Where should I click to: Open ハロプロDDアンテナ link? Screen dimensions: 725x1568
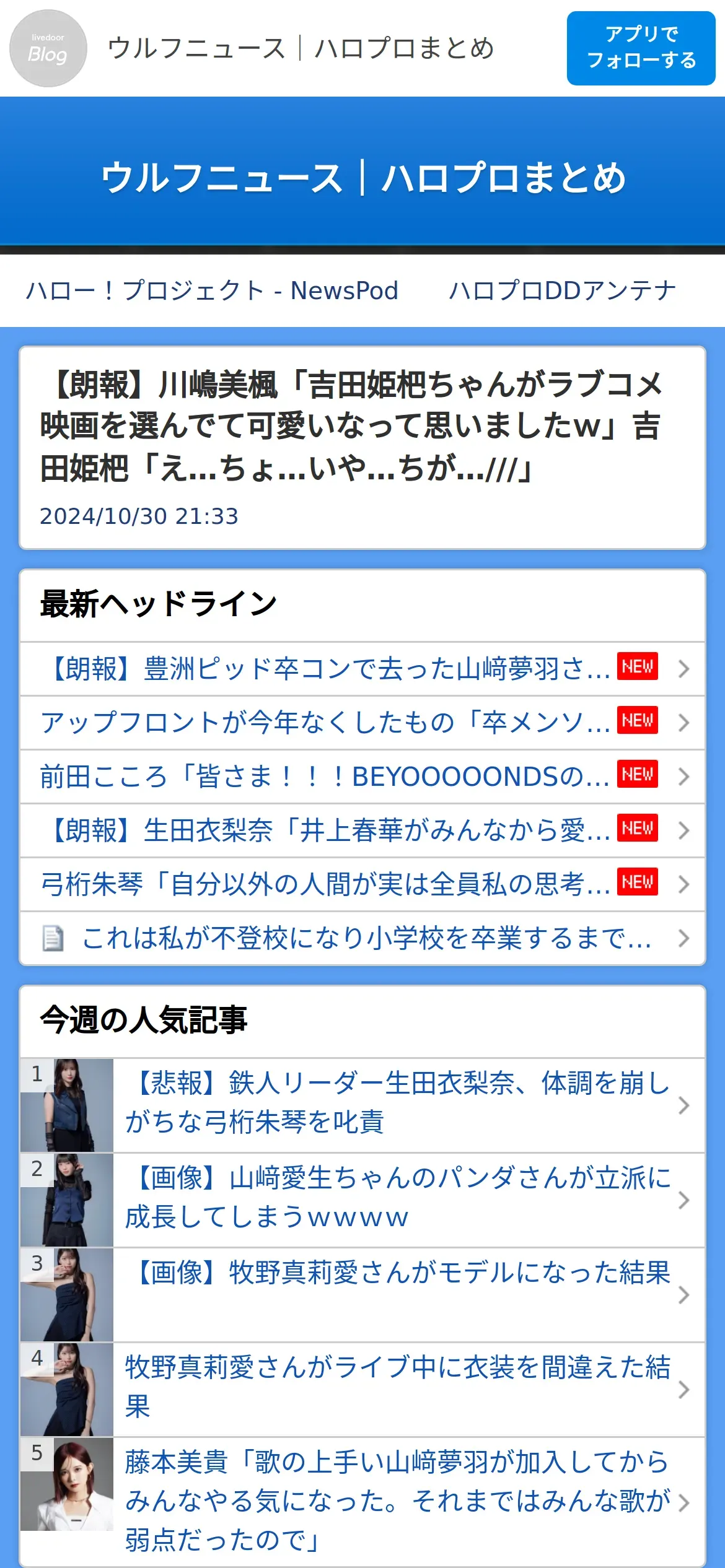coord(563,290)
